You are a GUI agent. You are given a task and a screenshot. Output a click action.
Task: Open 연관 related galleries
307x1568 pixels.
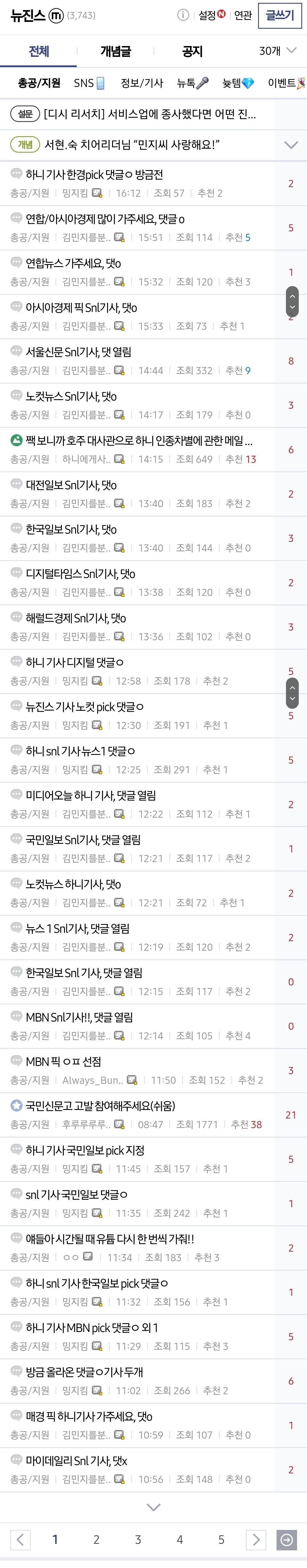(243, 15)
